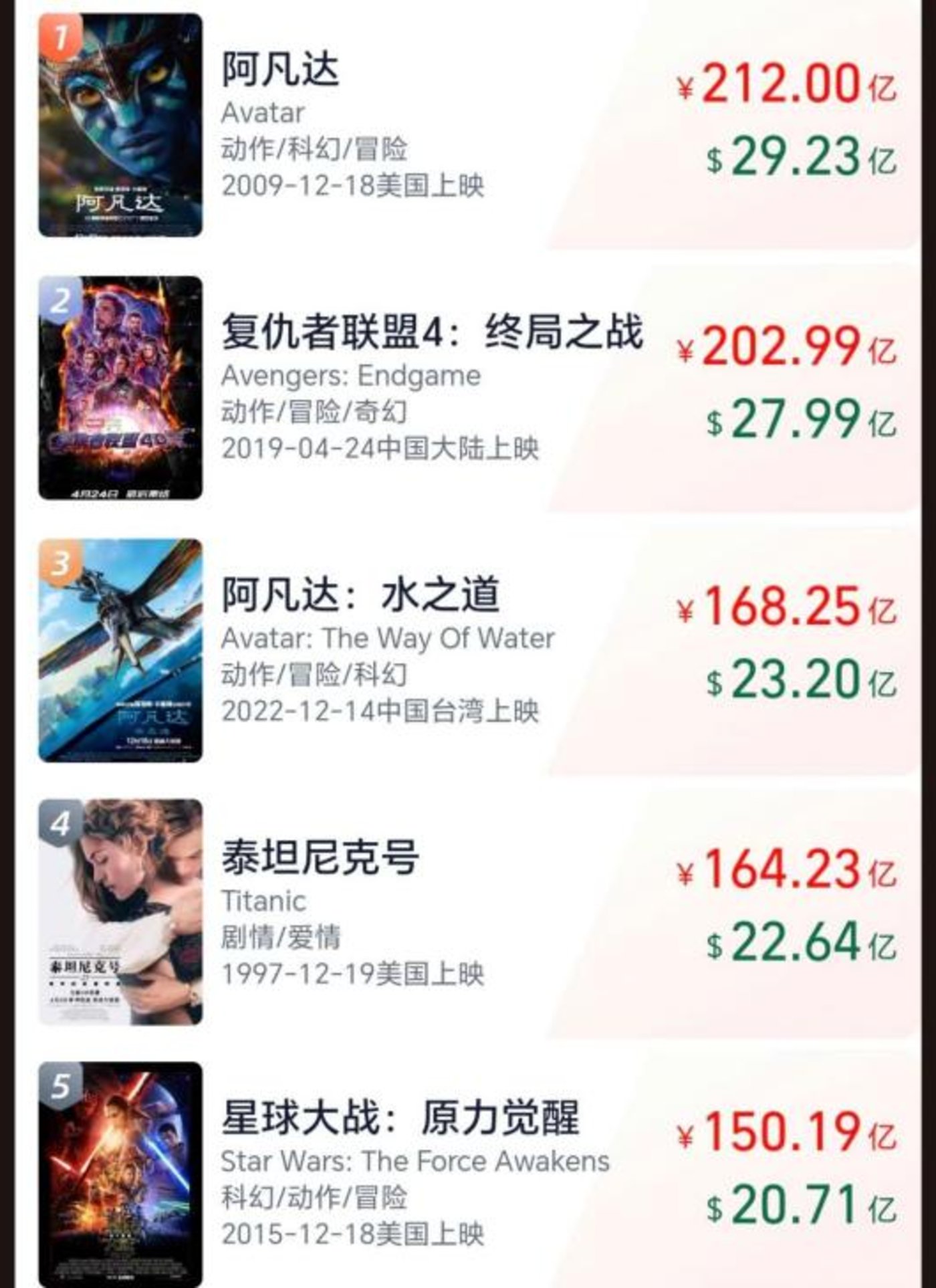Image resolution: width=936 pixels, height=1288 pixels.
Task: Open the 阿凡达 (Avatar) movie entry
Action: (281, 70)
